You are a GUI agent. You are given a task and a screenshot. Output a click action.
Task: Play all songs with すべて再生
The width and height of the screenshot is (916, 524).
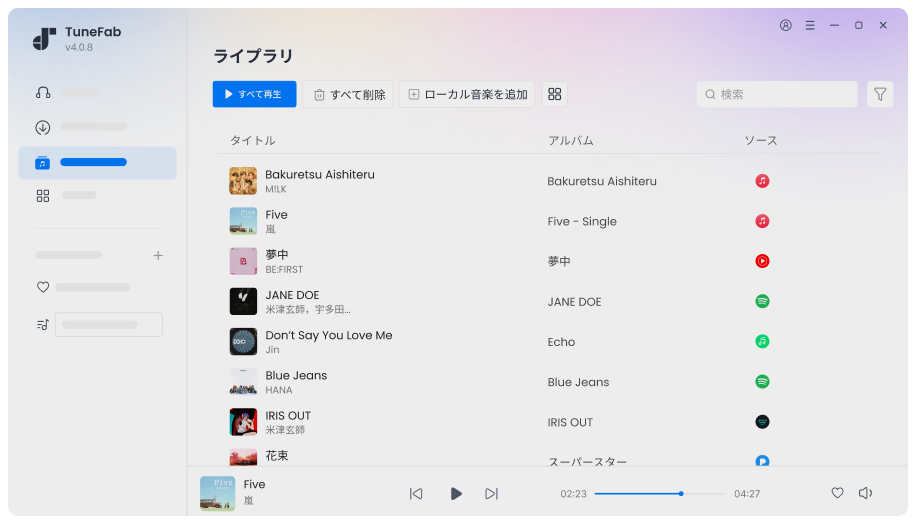254,94
